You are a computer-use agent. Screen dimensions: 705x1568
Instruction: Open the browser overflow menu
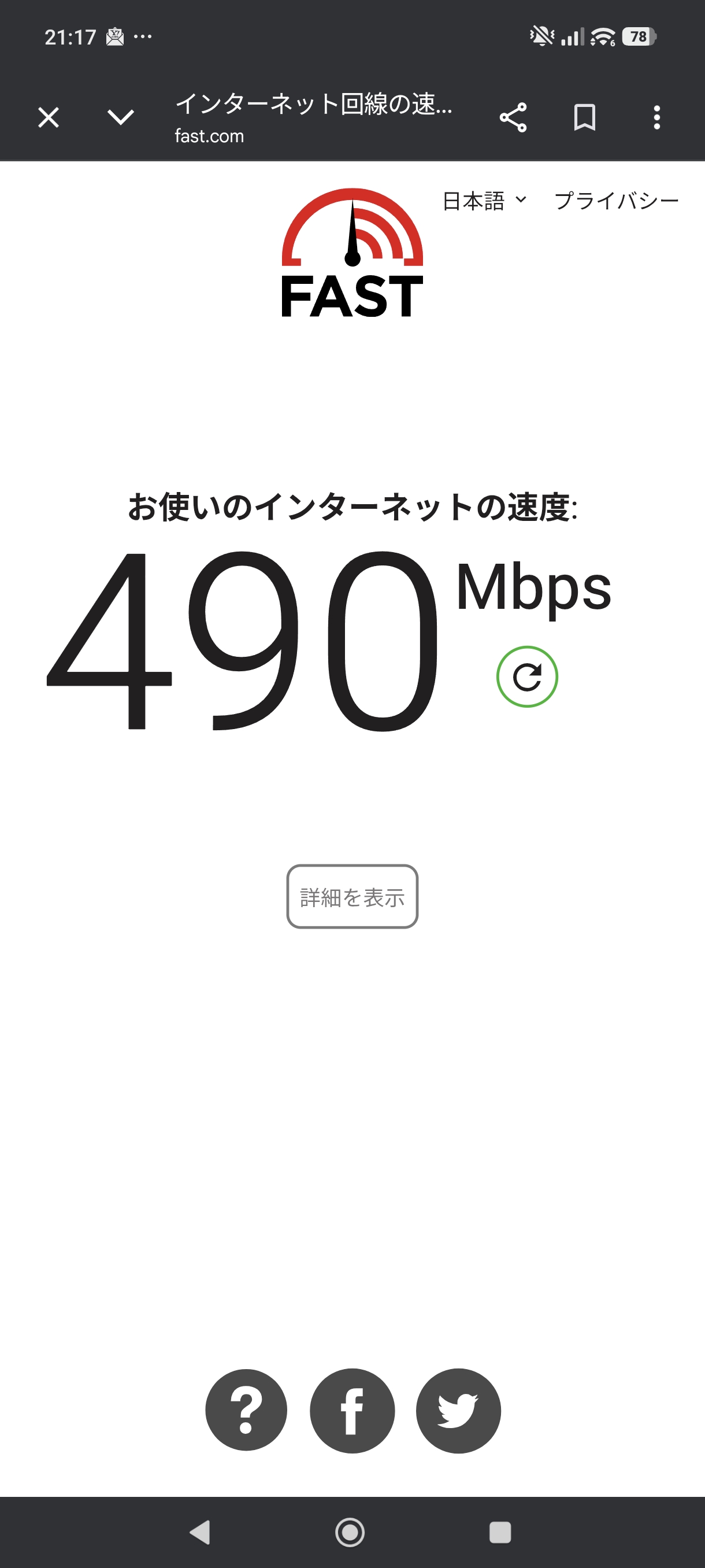click(x=656, y=117)
